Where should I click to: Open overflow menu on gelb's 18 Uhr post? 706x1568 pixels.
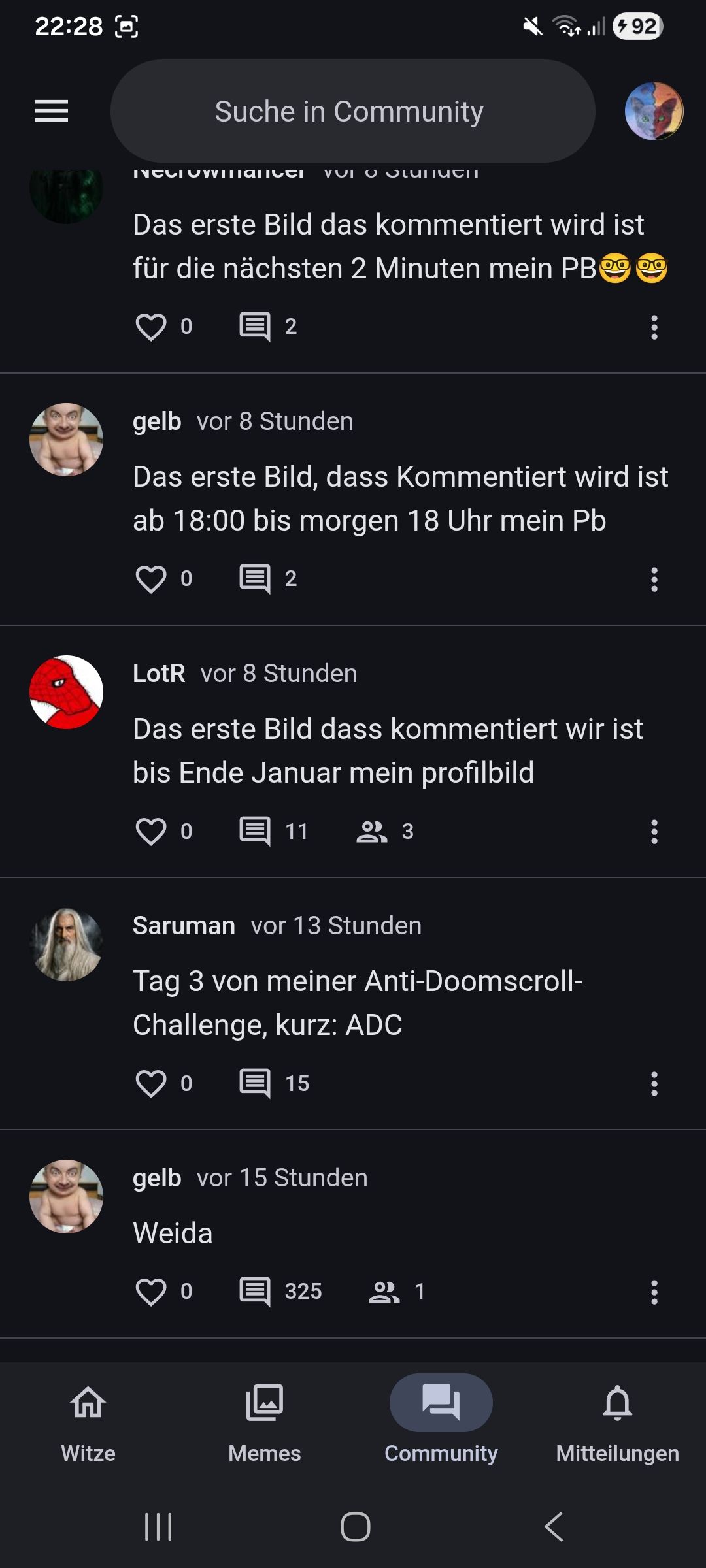[x=654, y=579]
